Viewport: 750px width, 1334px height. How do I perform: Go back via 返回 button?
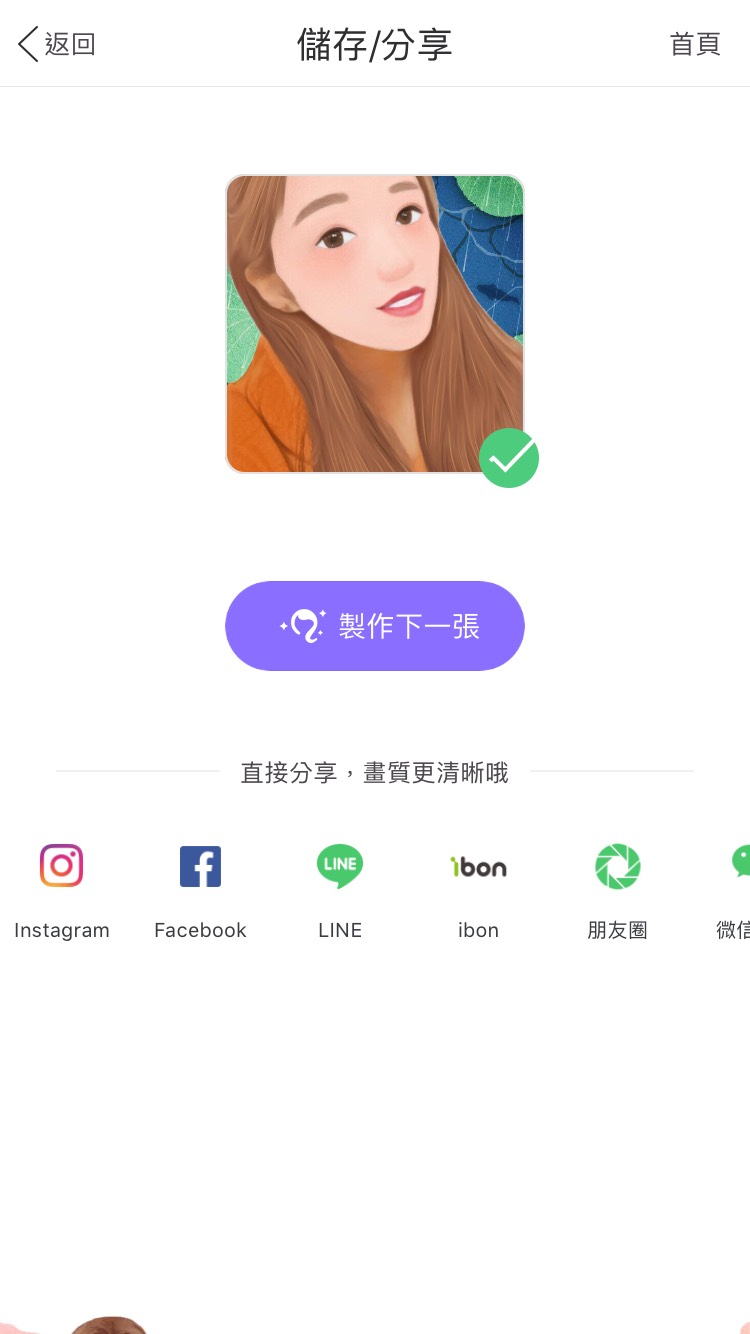pos(57,44)
